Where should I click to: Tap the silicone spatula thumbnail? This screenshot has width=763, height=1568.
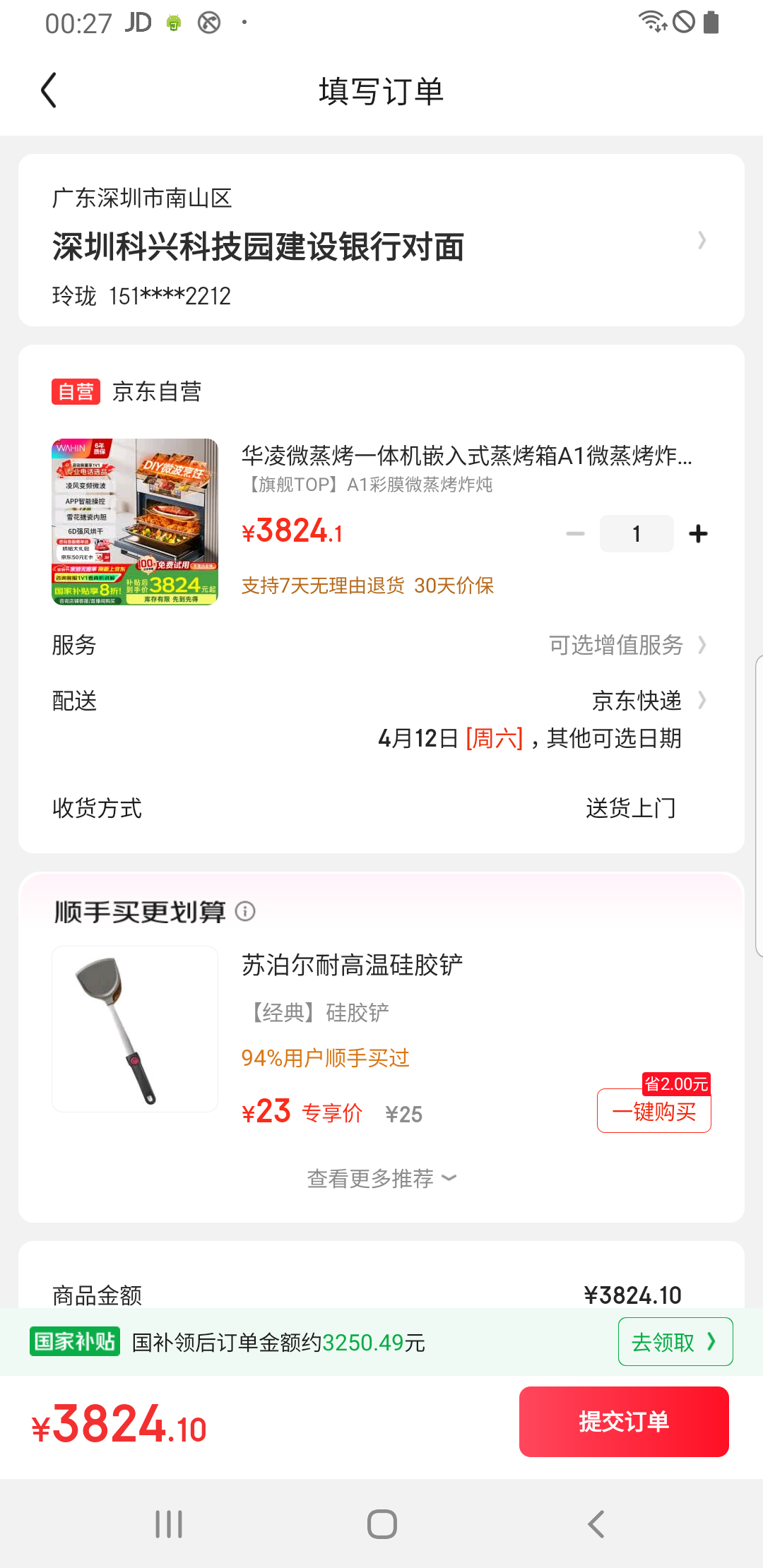click(134, 1028)
